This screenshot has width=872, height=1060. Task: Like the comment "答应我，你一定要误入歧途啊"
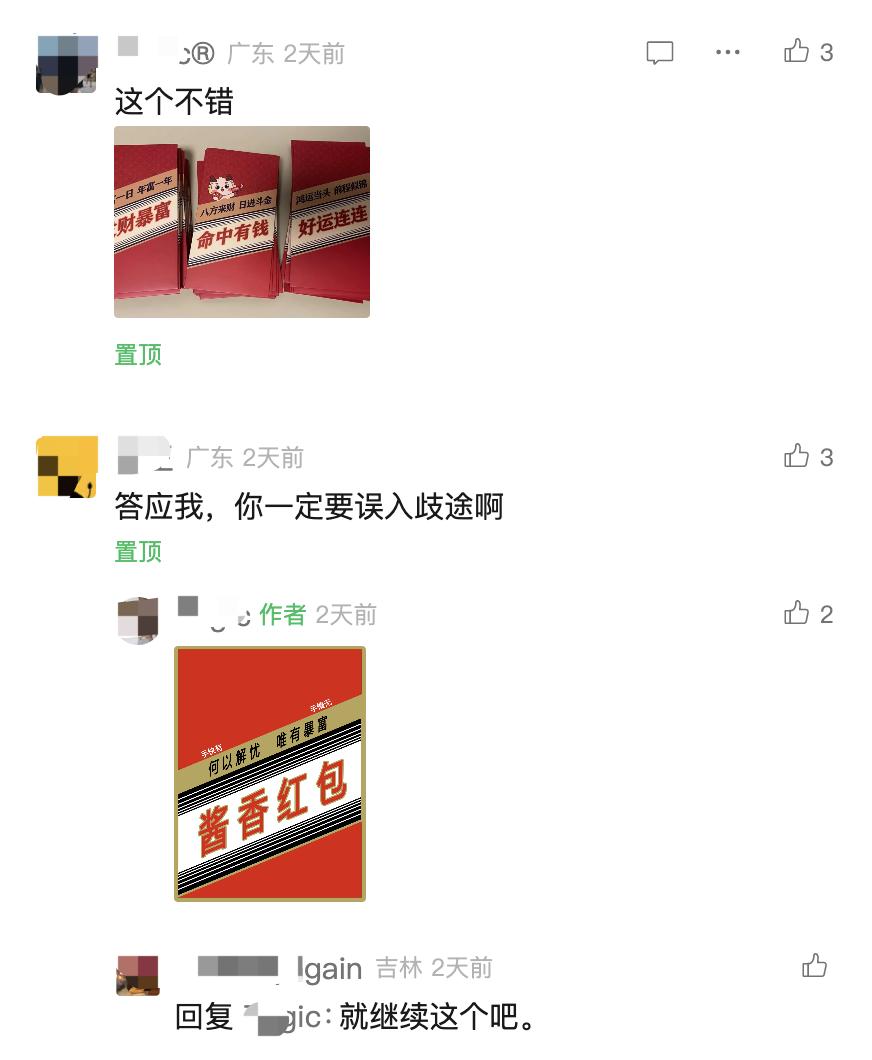coord(797,457)
